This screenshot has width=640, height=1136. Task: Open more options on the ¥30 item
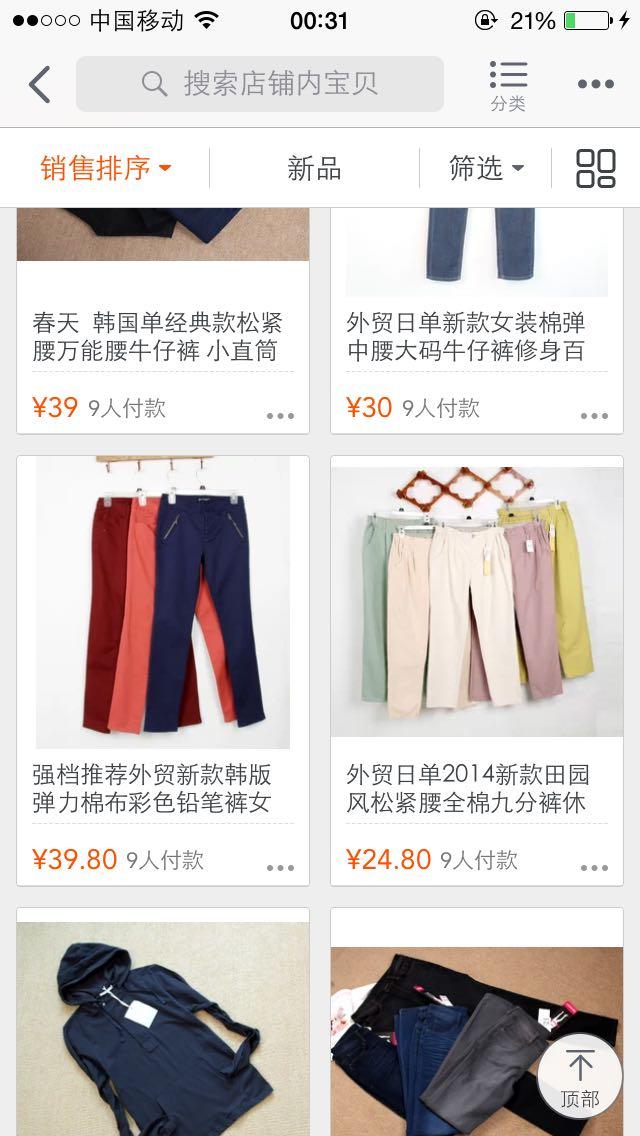coord(594,416)
